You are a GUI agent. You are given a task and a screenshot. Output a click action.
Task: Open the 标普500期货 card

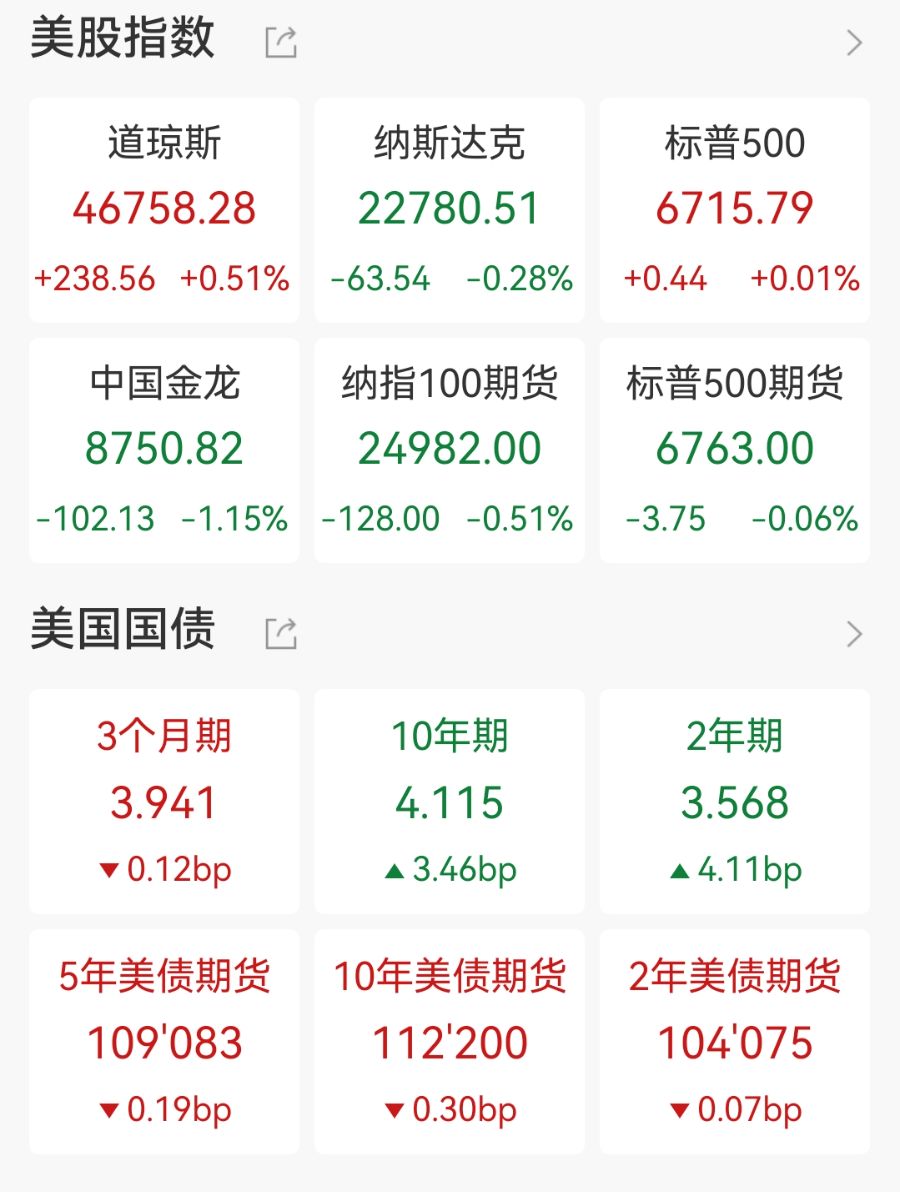coord(735,450)
